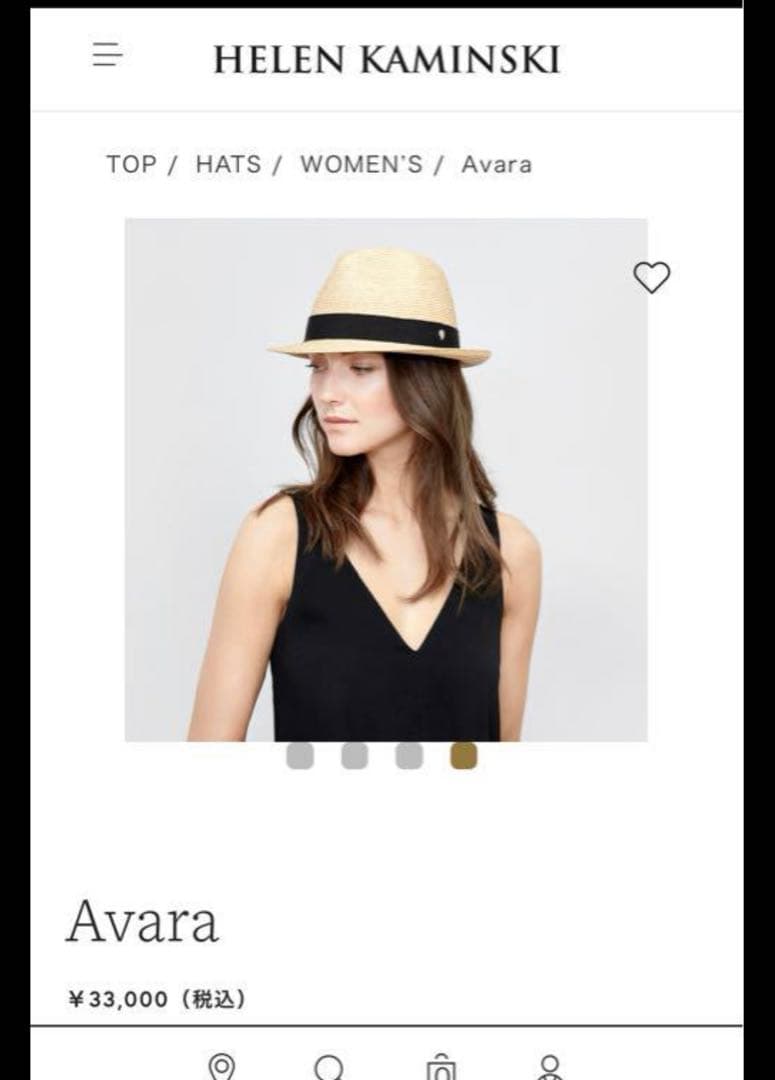775x1080 pixels.
Task: Go to TOP in the breadcrumb
Action: tap(131, 164)
